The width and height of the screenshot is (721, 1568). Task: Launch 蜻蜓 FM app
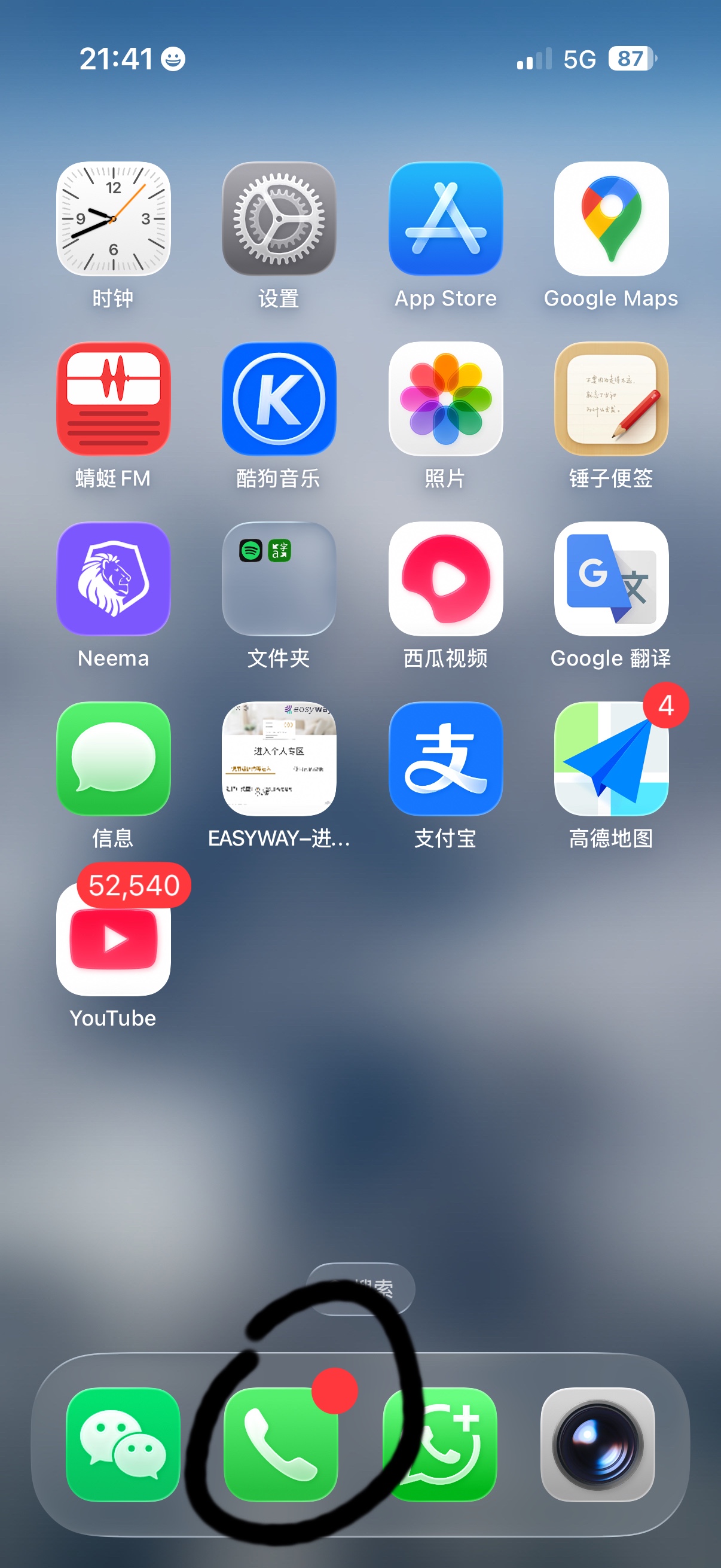pos(113,399)
